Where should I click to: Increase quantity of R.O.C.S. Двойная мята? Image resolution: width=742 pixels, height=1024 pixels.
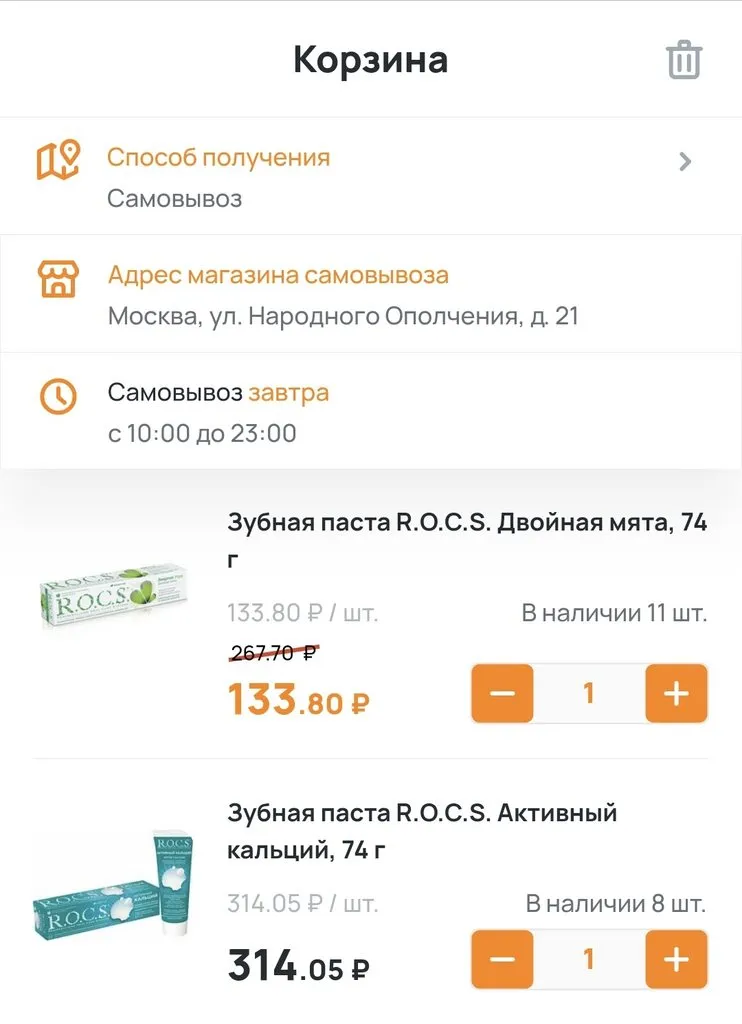click(675, 693)
